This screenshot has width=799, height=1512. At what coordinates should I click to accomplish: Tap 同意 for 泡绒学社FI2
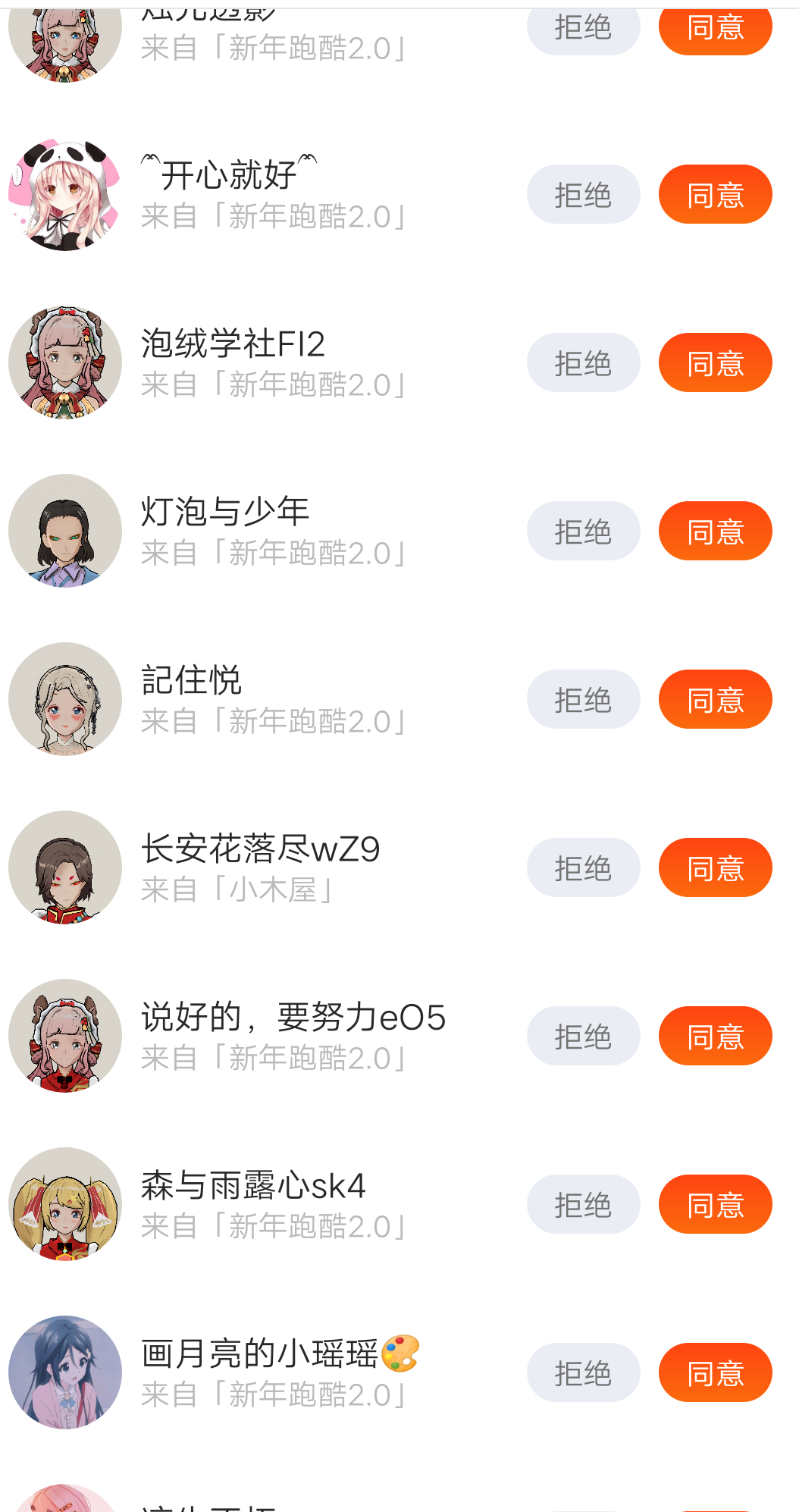[x=715, y=363]
